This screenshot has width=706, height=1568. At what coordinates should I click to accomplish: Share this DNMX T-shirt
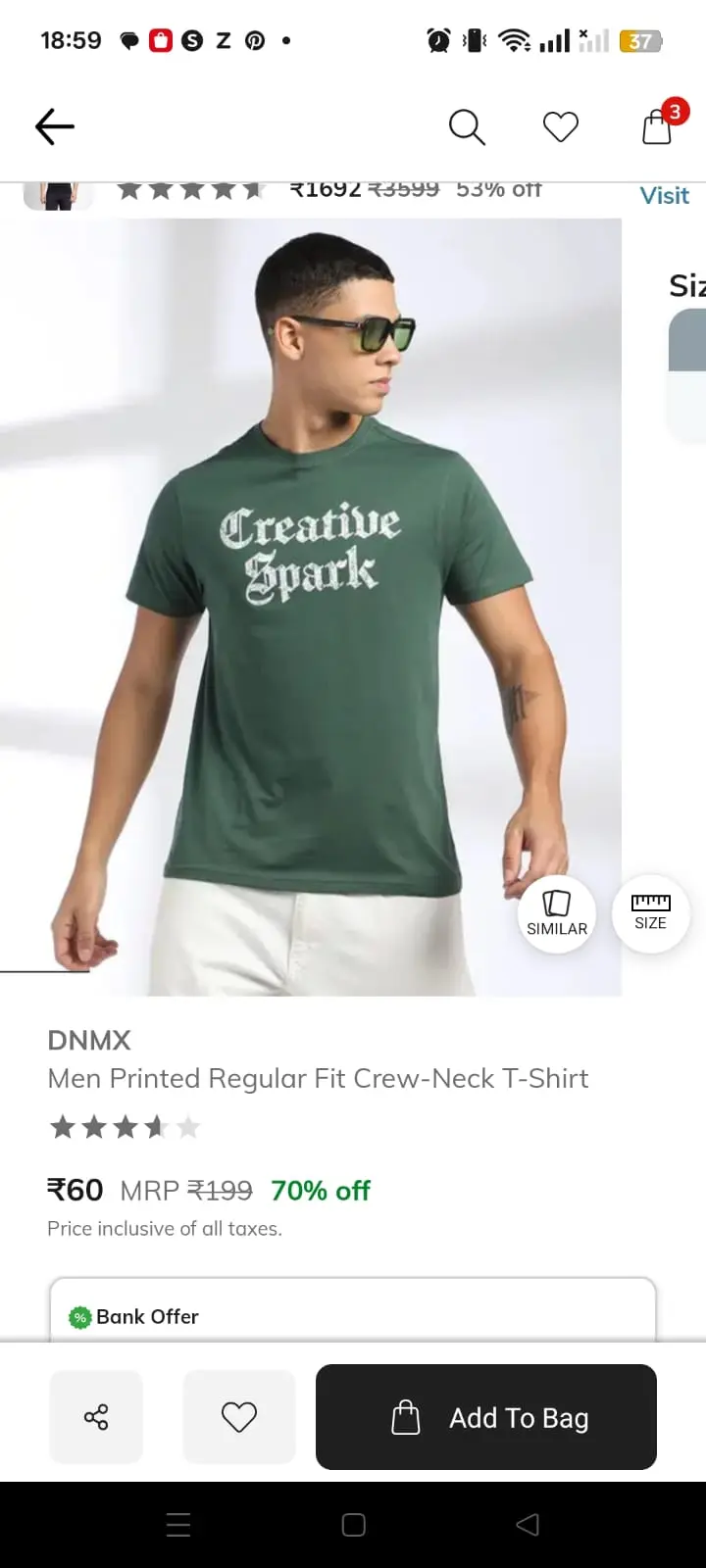(96, 1417)
